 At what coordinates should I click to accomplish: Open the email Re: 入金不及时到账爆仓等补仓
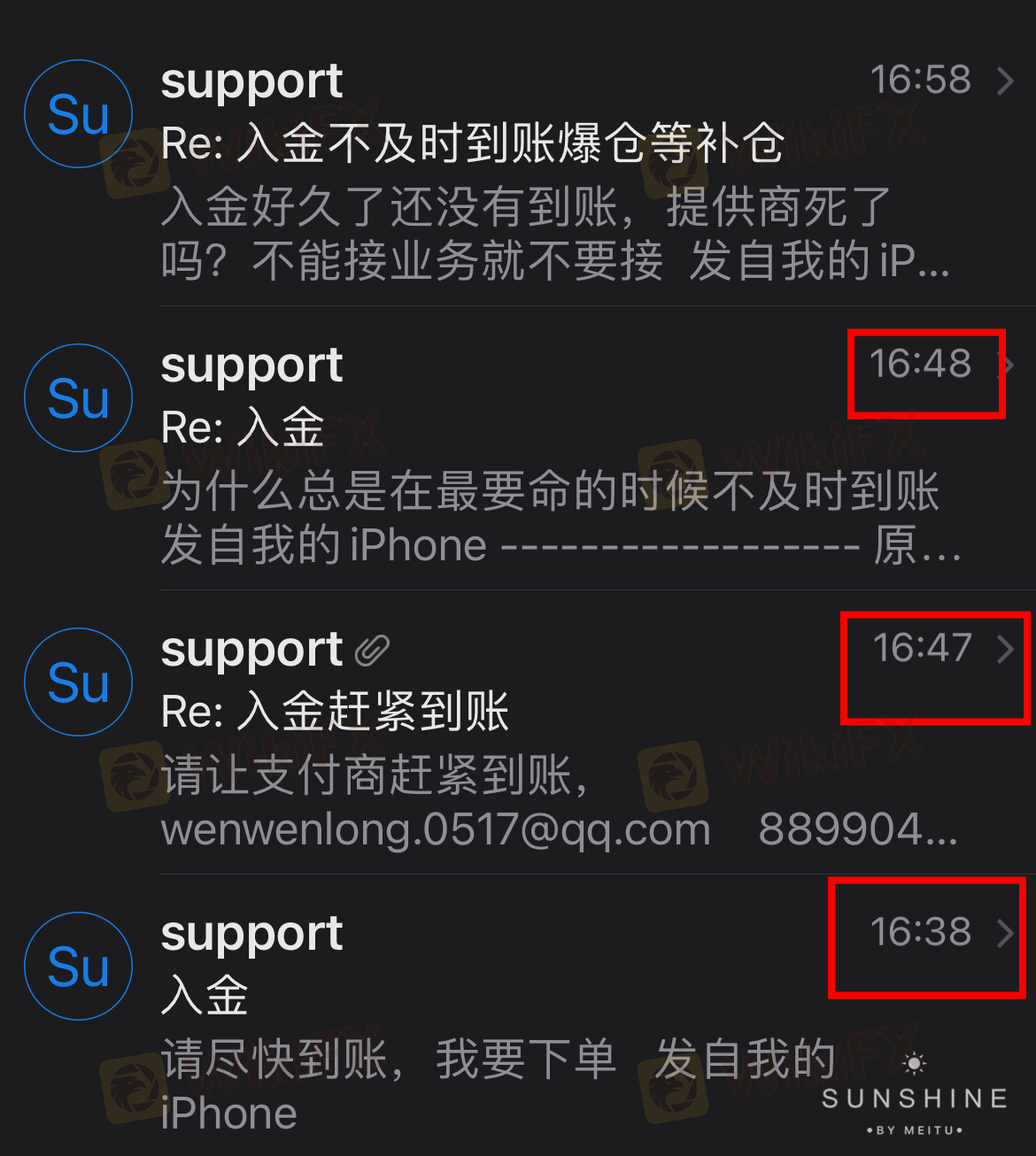pyautogui.click(x=473, y=143)
